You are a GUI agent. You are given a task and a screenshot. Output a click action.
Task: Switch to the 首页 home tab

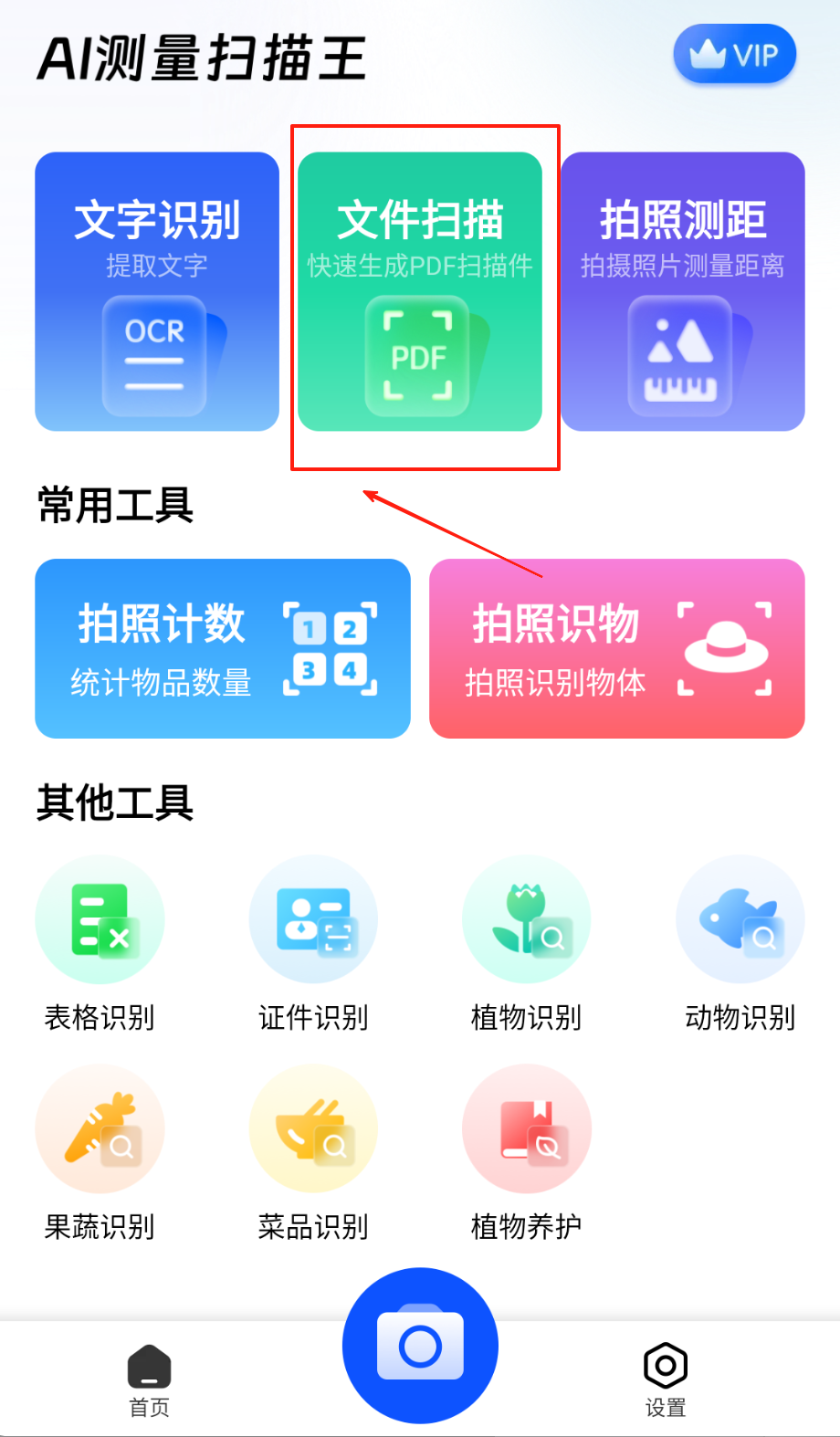(150, 1379)
